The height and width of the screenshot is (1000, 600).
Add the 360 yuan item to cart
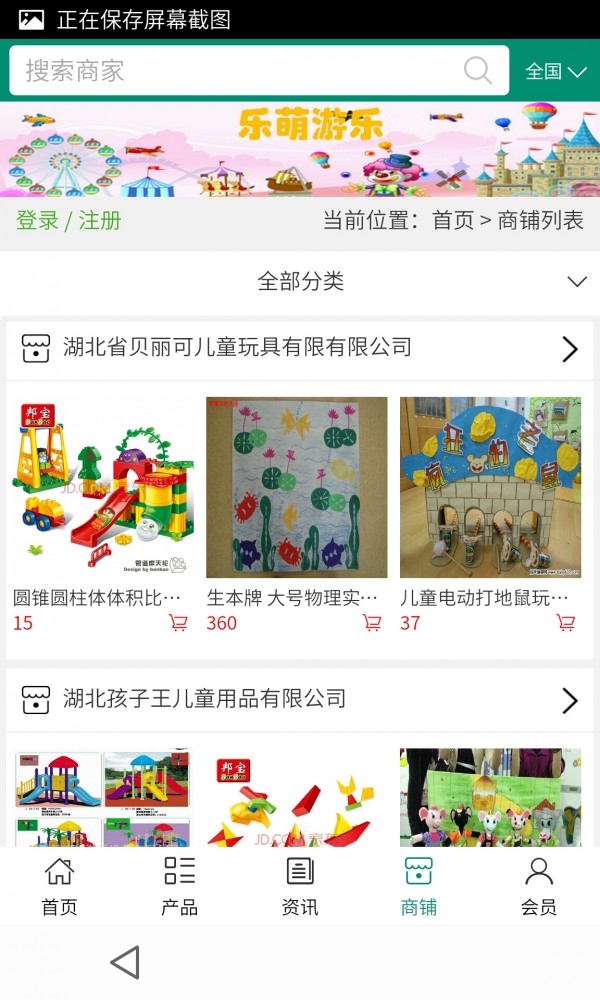point(372,623)
